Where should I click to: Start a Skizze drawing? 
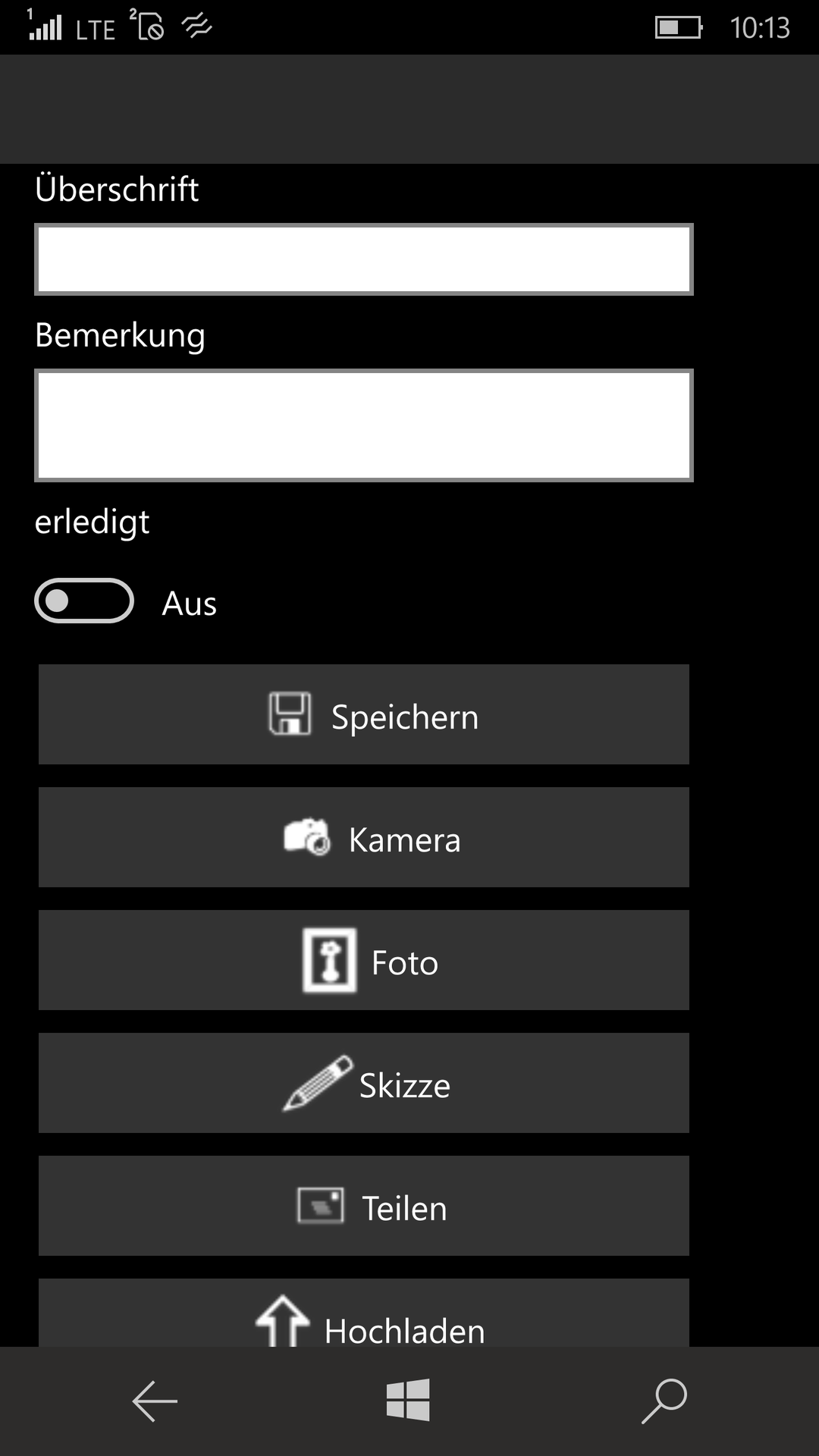point(364,1083)
